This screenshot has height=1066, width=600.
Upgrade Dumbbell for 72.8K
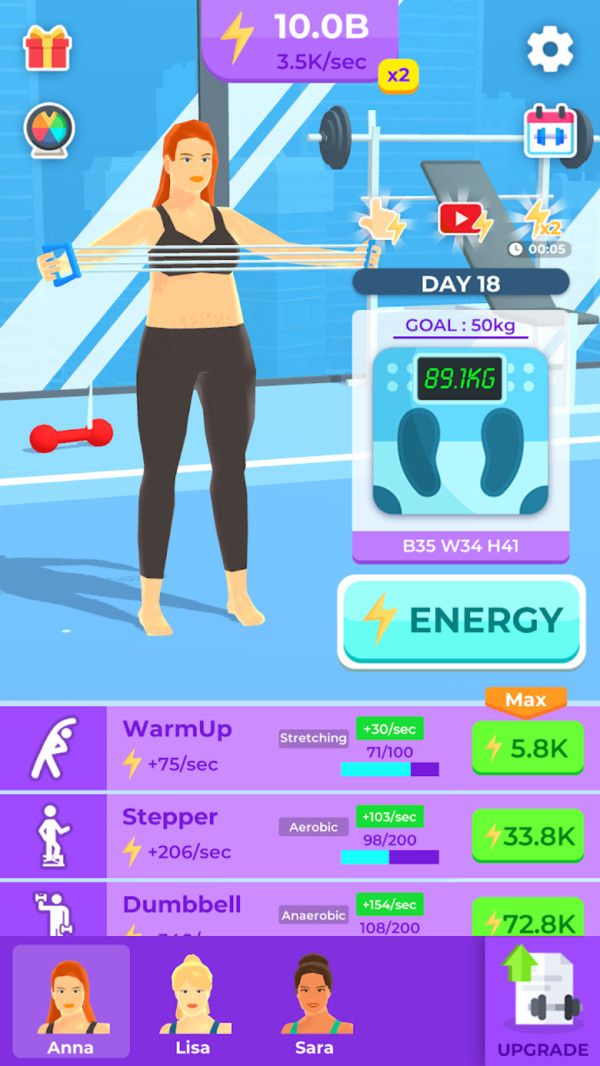527,918
